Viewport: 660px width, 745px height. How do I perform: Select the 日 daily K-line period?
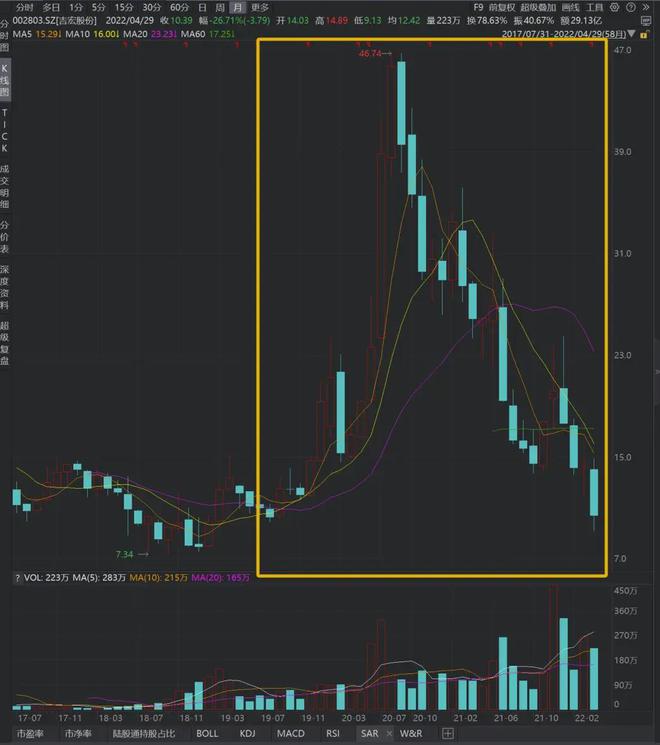tap(202, 8)
